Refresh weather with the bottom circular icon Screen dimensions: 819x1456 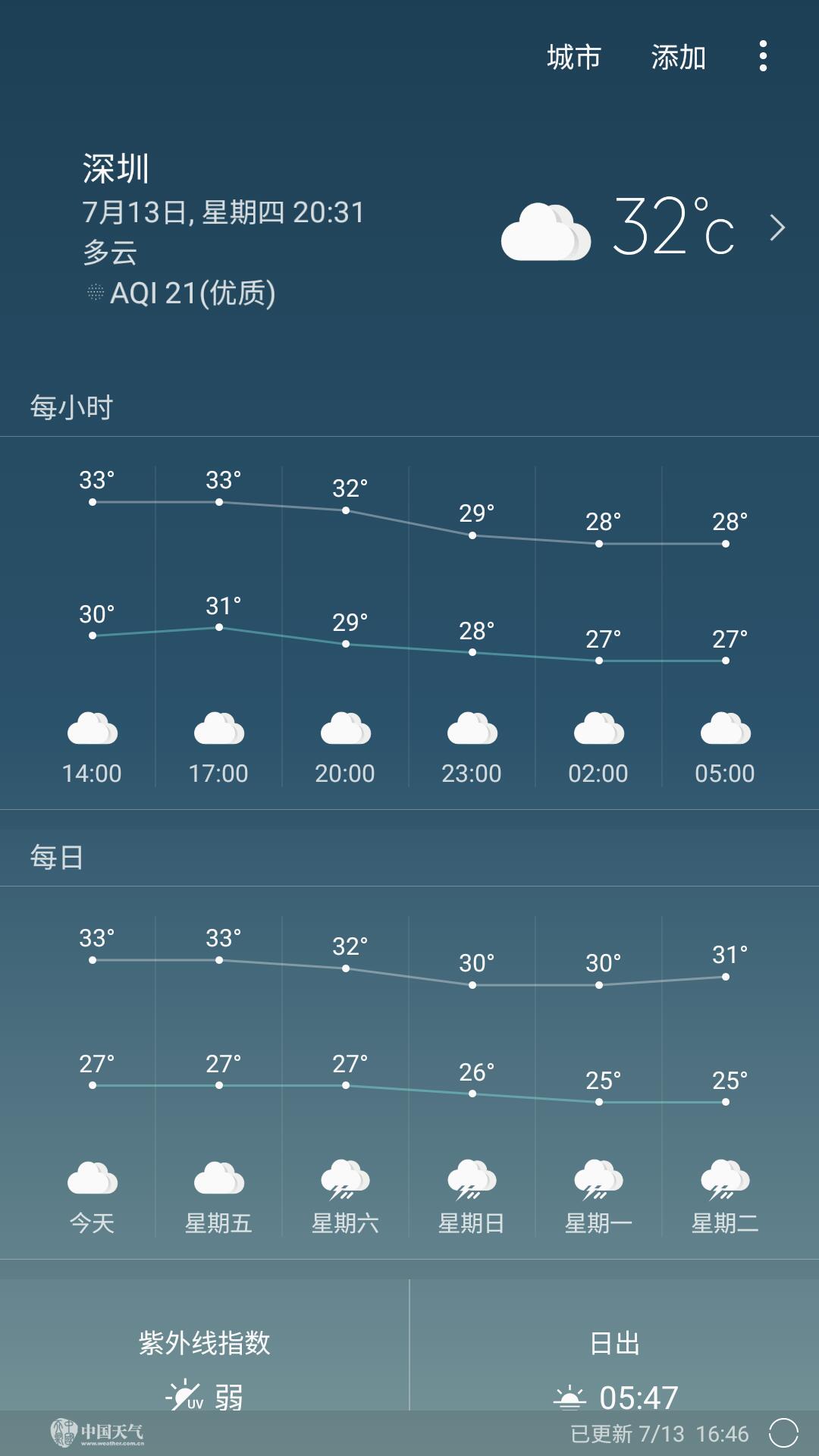pyautogui.click(x=783, y=1433)
